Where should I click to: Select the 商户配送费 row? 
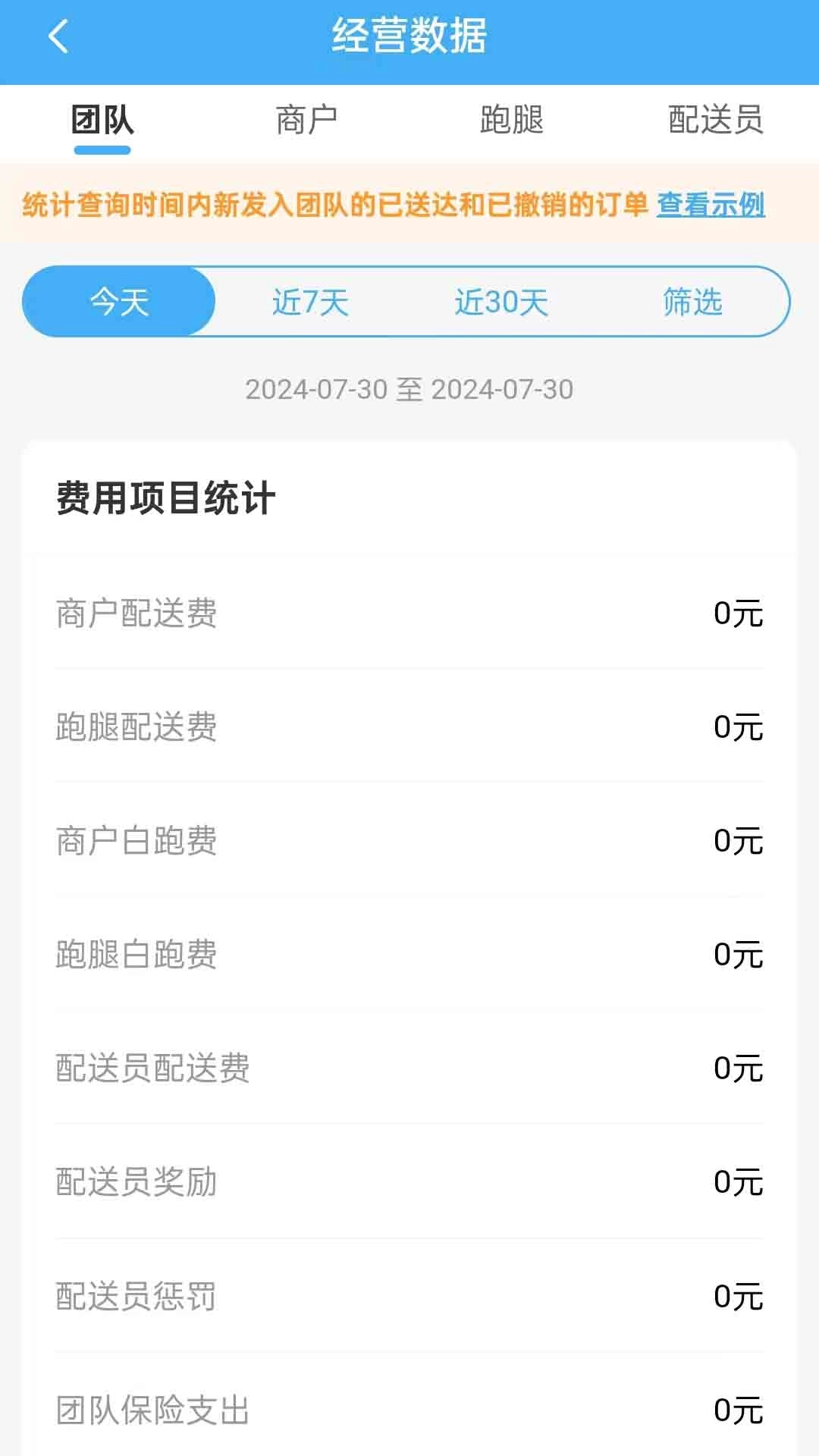[x=409, y=615]
